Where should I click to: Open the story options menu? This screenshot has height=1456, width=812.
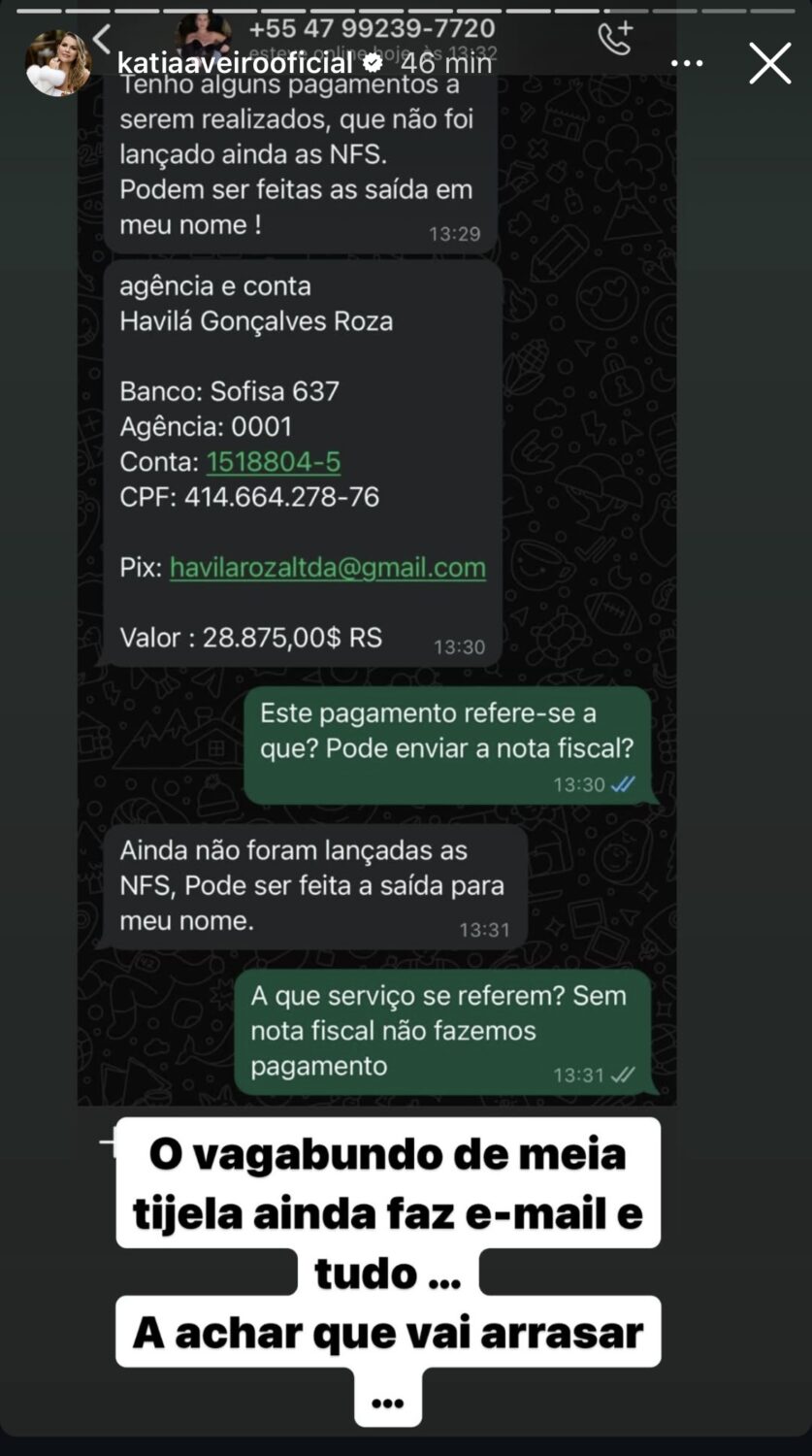pyautogui.click(x=687, y=64)
